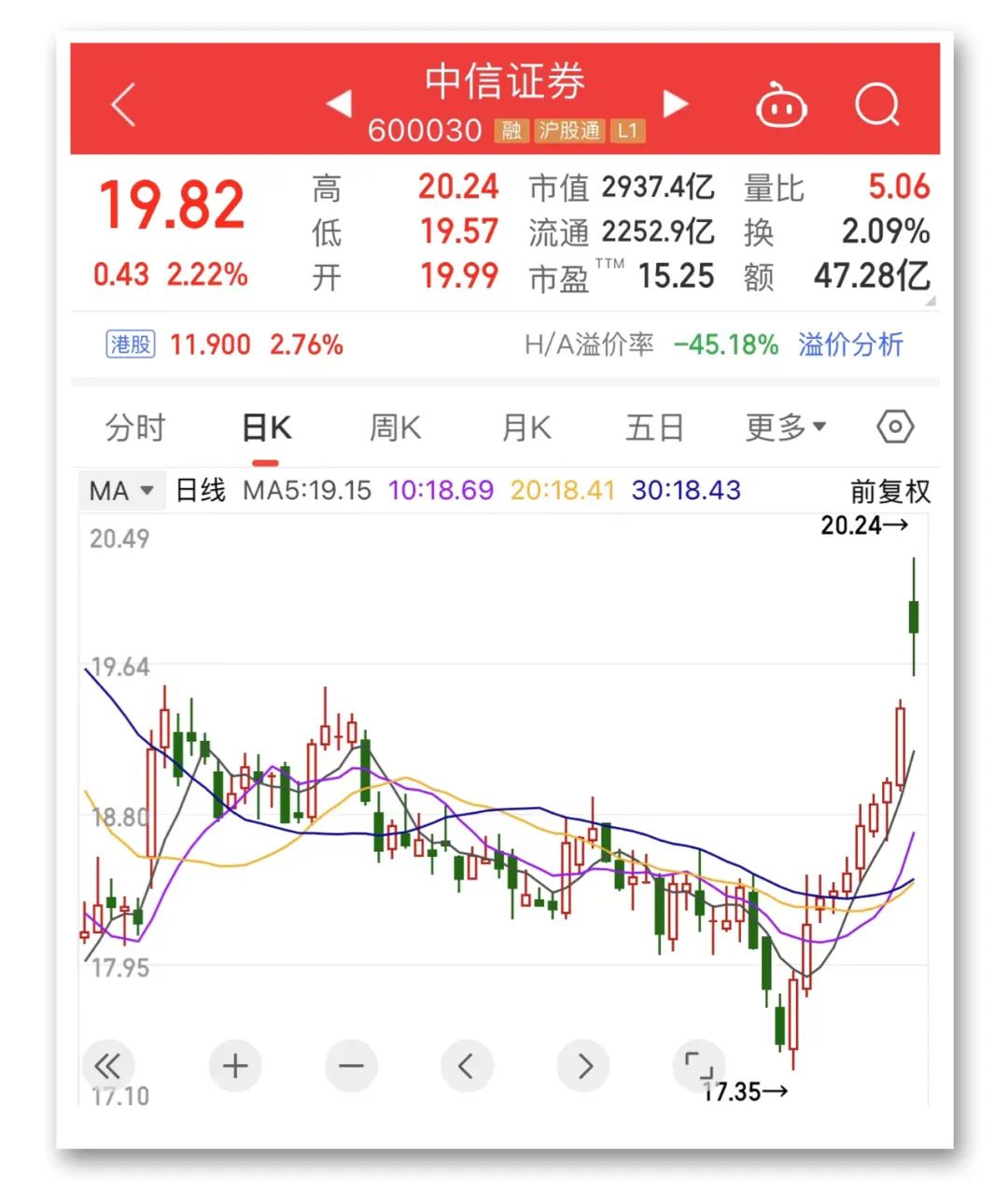Show the 月K chart
This screenshot has width=1008, height=1190.
coord(526,428)
